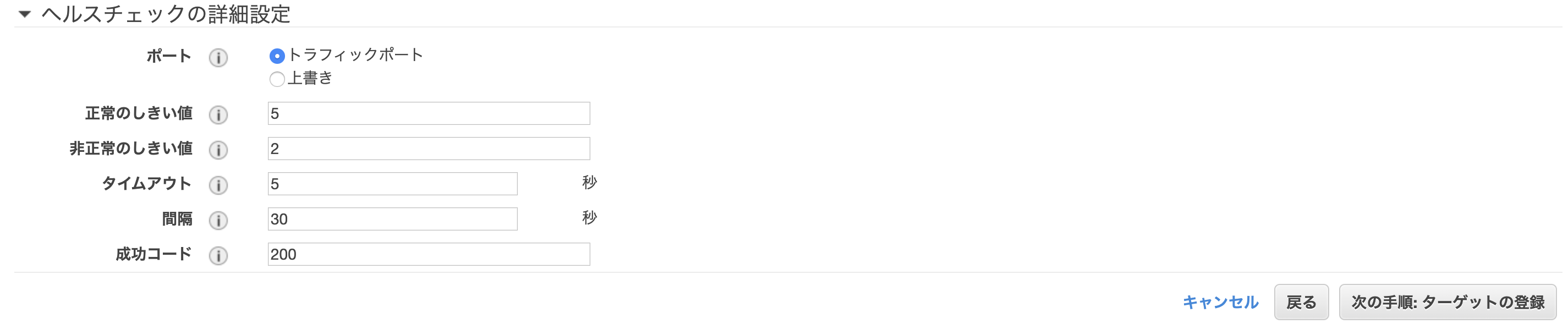Edit the 非正常のしきい値 field
Image resolution: width=1568 pixels, height=329 pixels.
coord(429,149)
